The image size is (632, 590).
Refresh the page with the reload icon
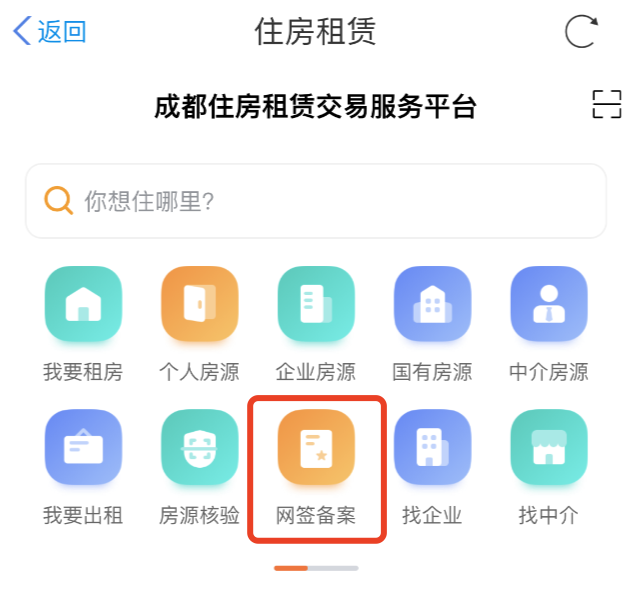[x=582, y=31]
